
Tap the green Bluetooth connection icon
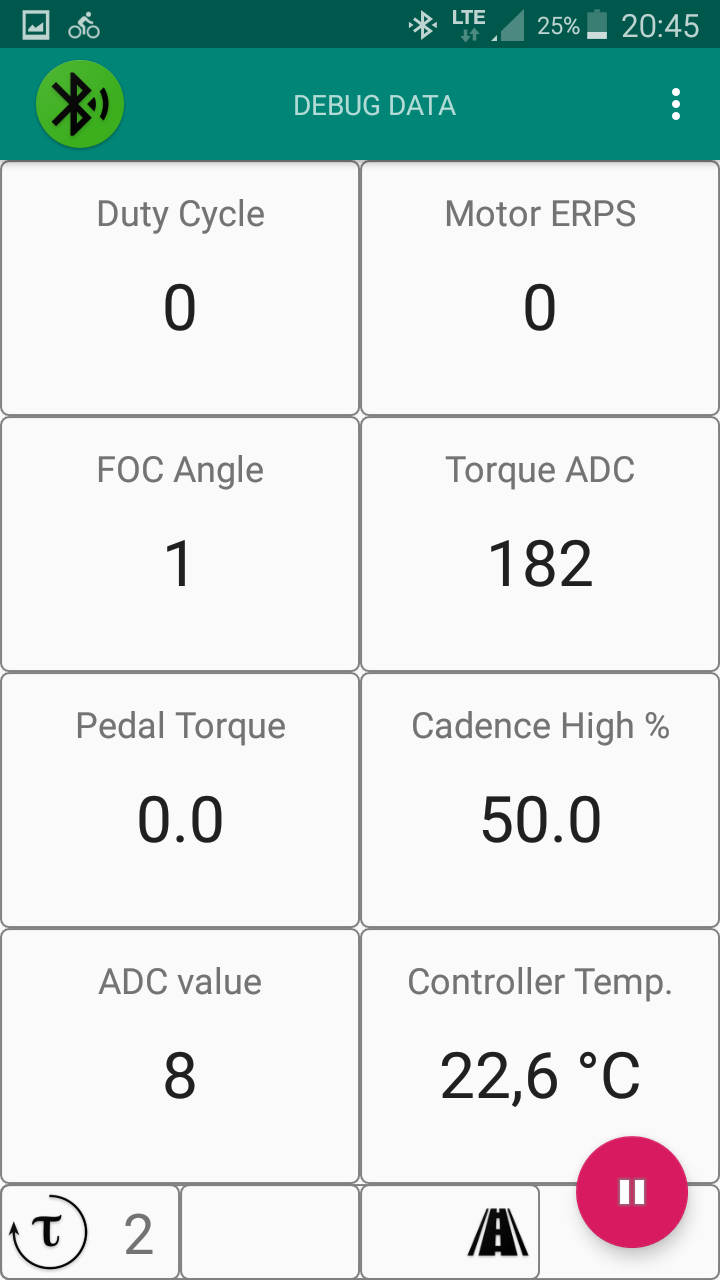point(80,105)
